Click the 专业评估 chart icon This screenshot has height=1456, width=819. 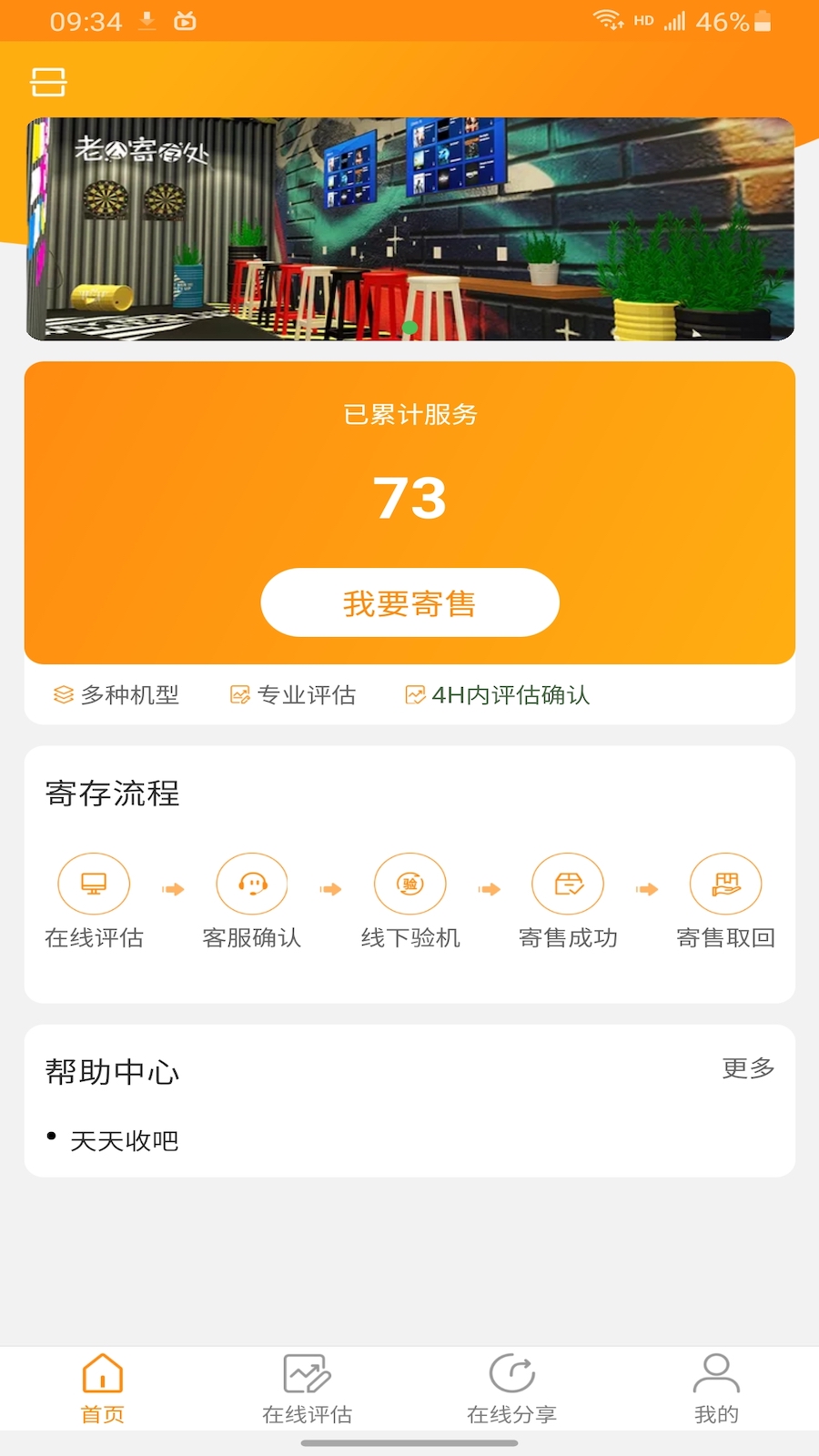(239, 694)
